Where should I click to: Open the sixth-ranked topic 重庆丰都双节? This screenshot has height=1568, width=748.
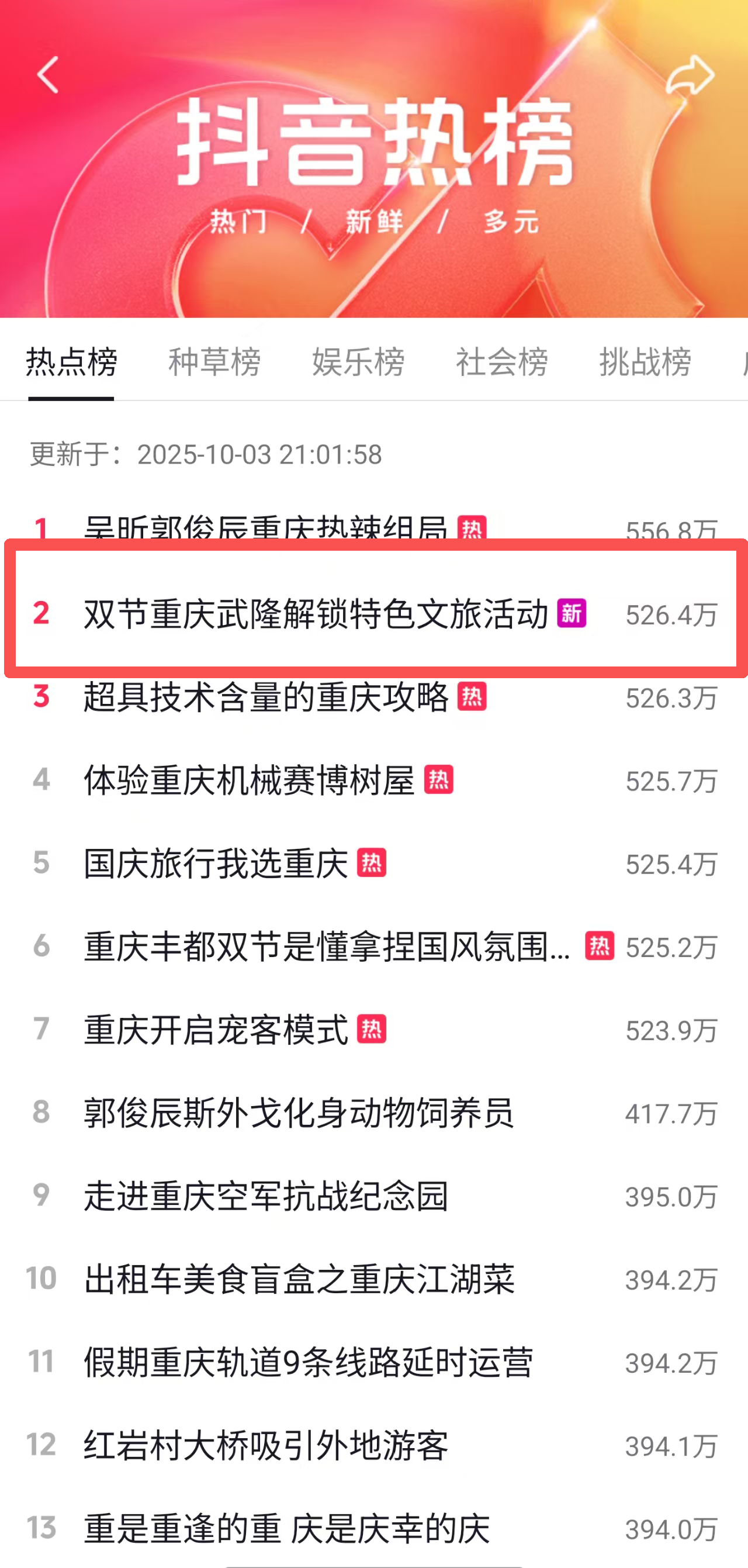pyautogui.click(x=327, y=947)
